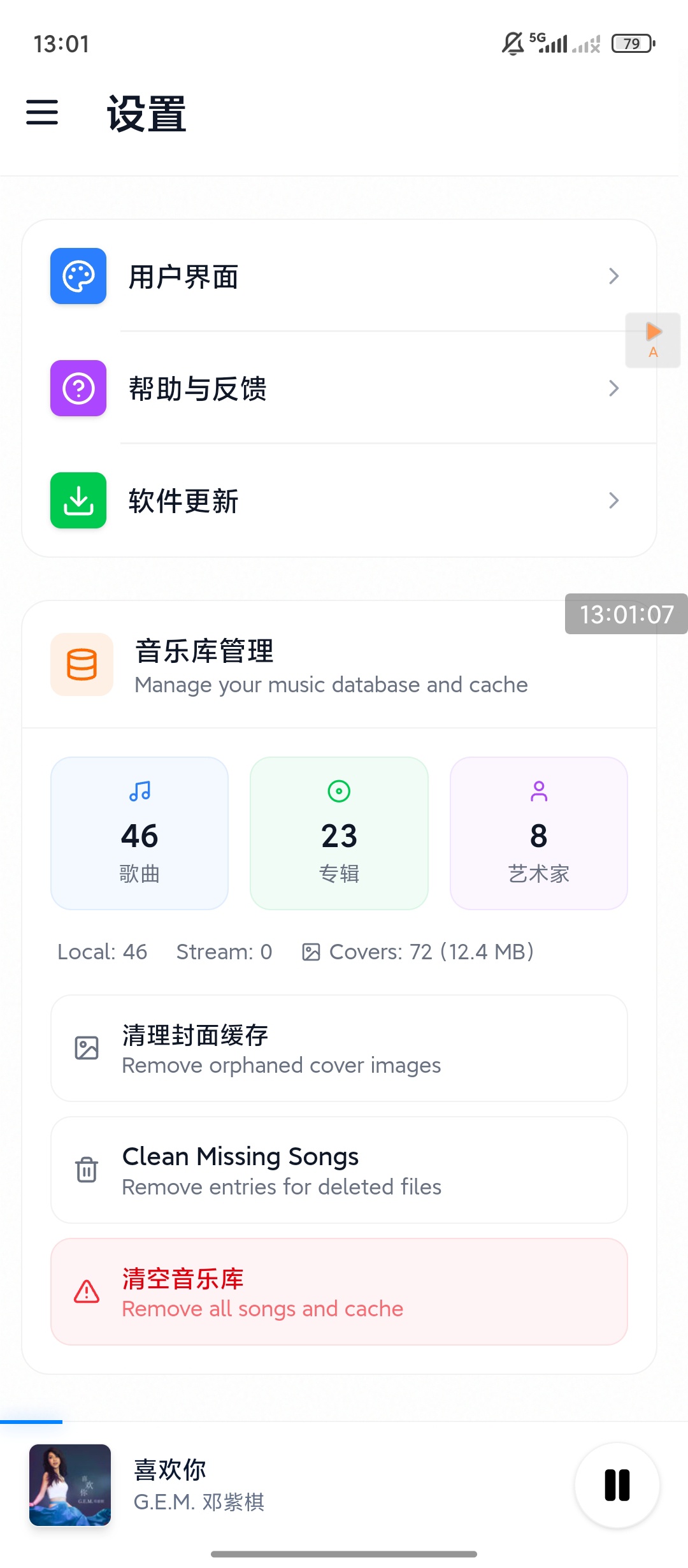688x1568 pixels.
Task: Click the album disc icon above 23
Action: (x=338, y=790)
